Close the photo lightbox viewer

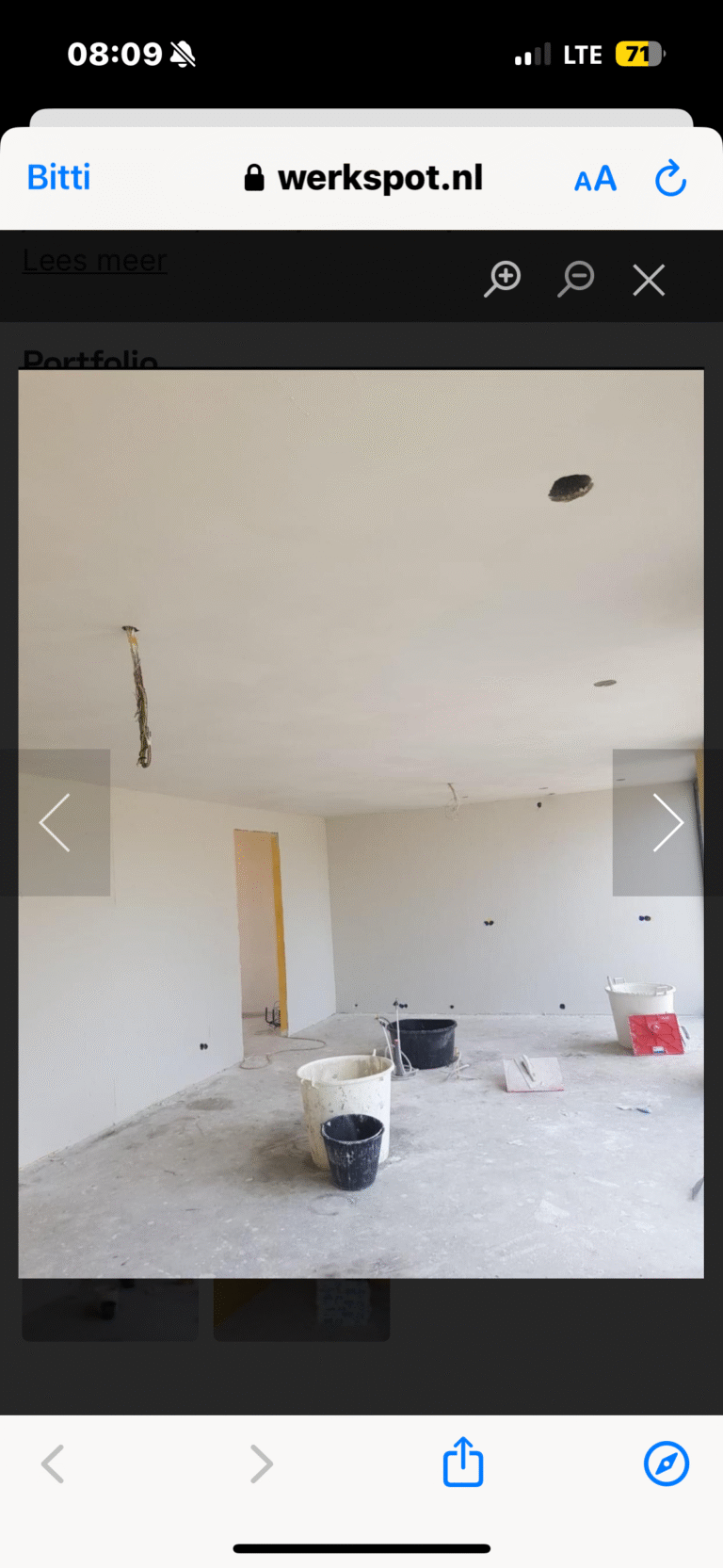[x=649, y=280]
